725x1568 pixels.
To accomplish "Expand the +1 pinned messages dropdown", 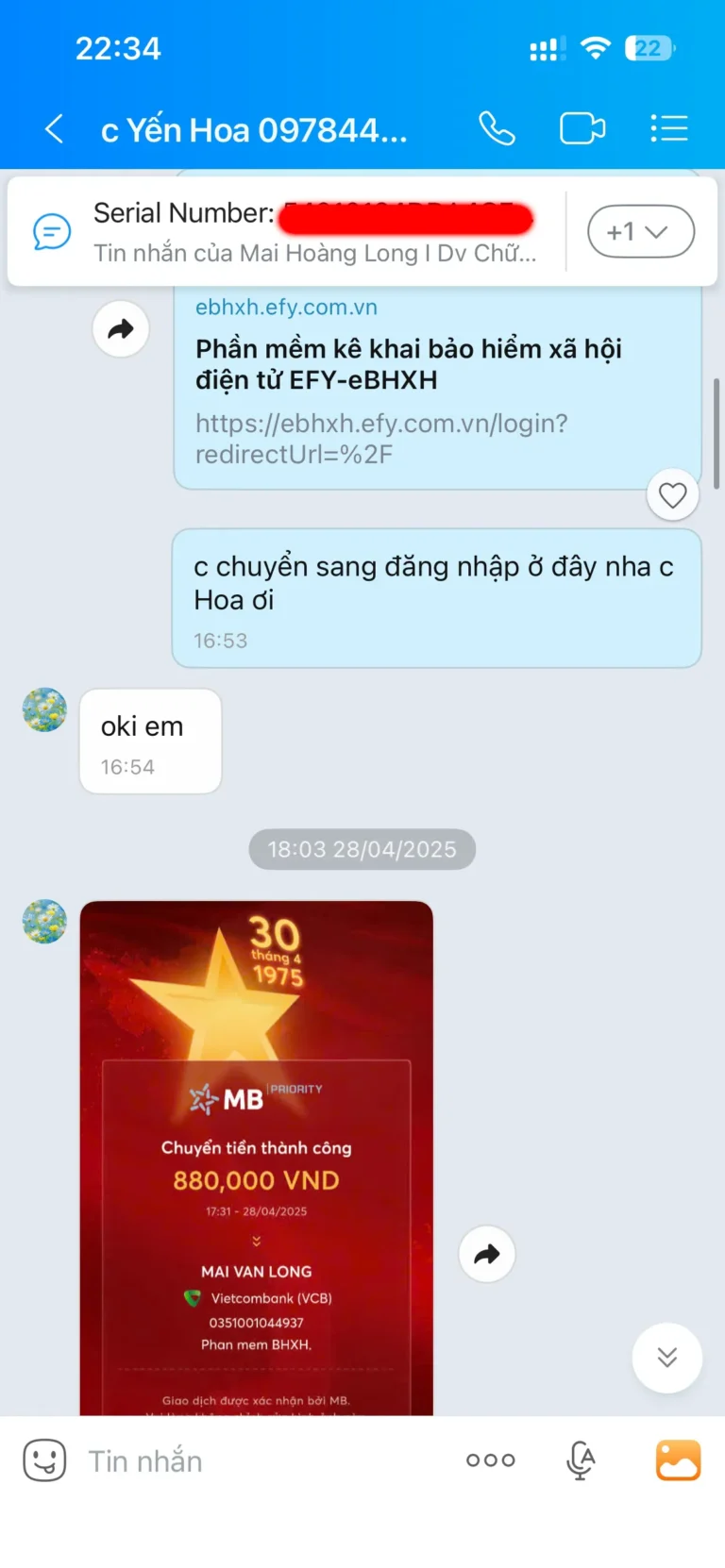I will [x=640, y=232].
